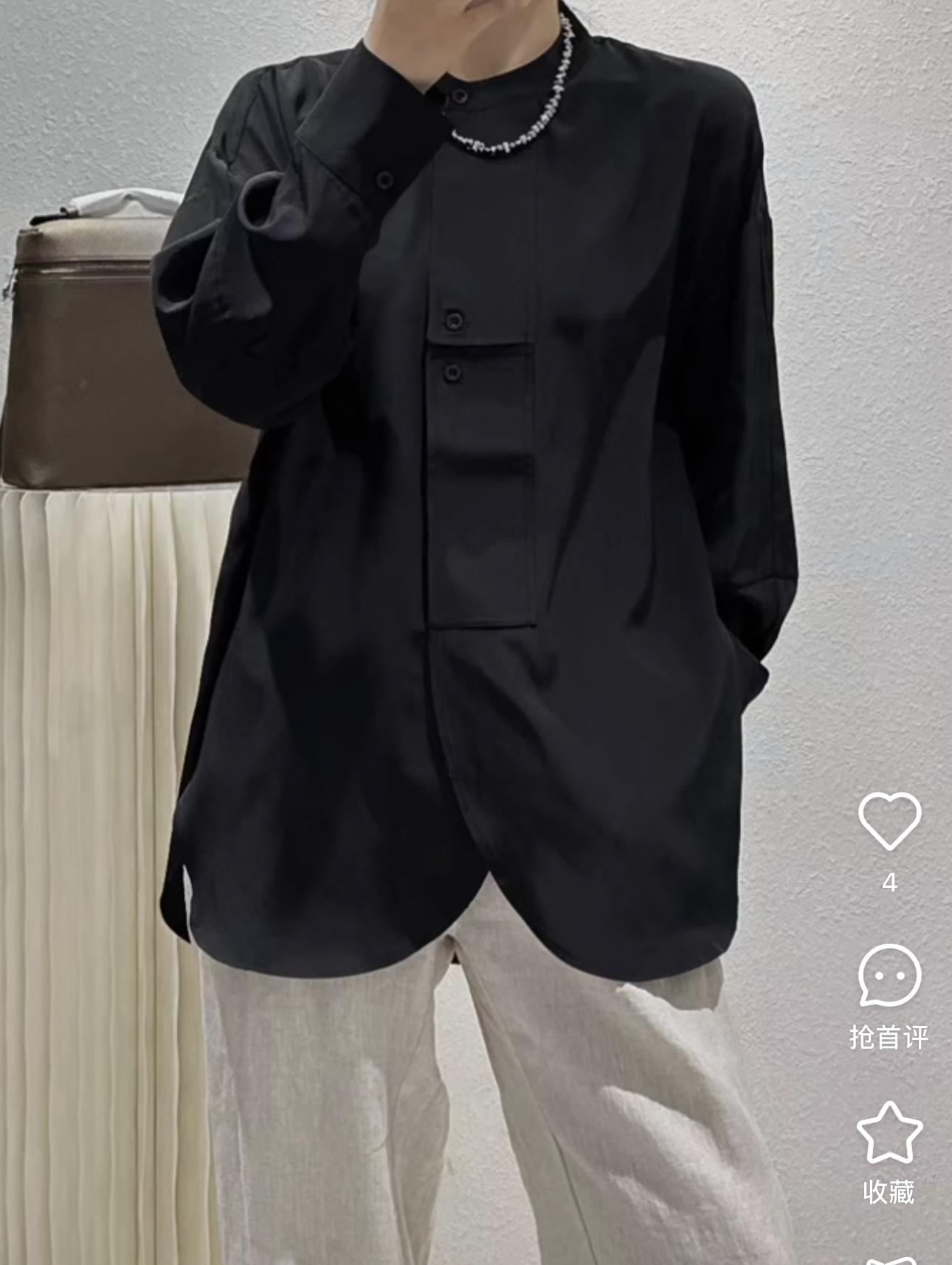Tap the share icon below 收藏
This screenshot has height=1265, width=952.
889,1258
